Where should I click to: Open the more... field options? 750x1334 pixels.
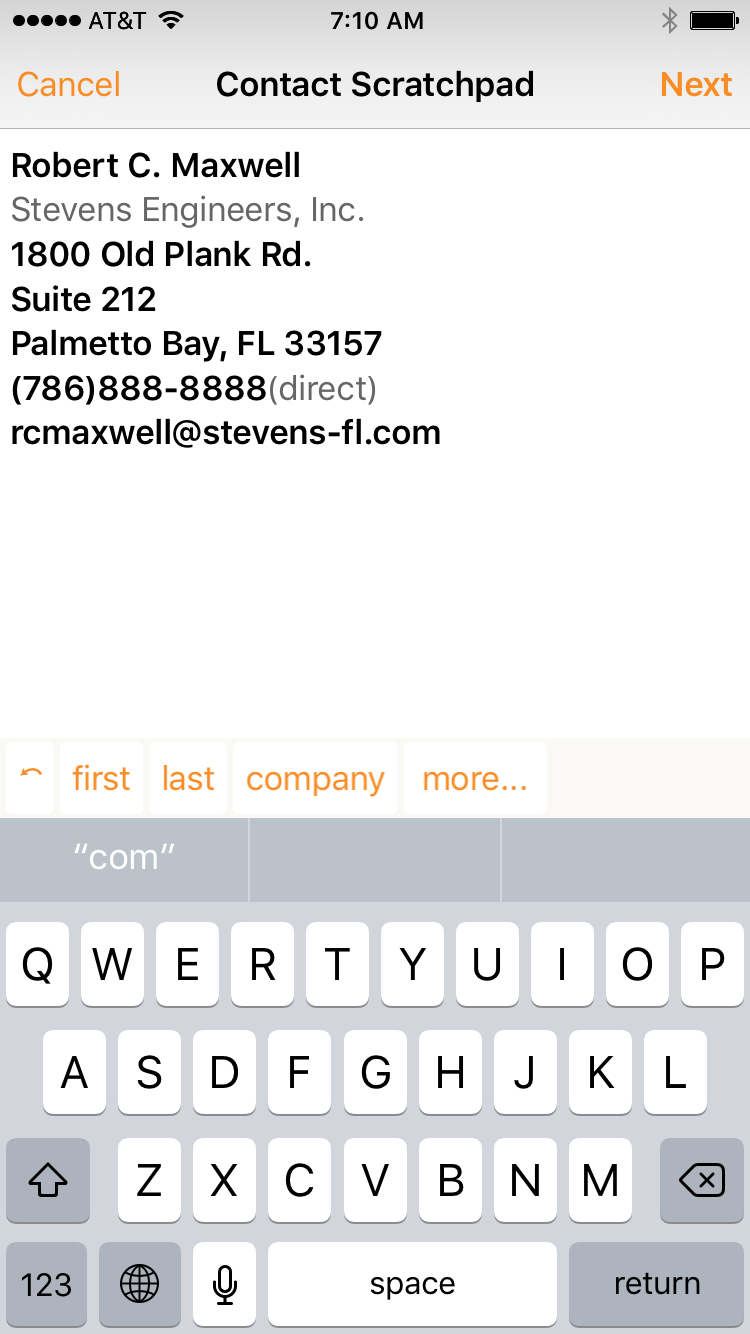(x=474, y=778)
